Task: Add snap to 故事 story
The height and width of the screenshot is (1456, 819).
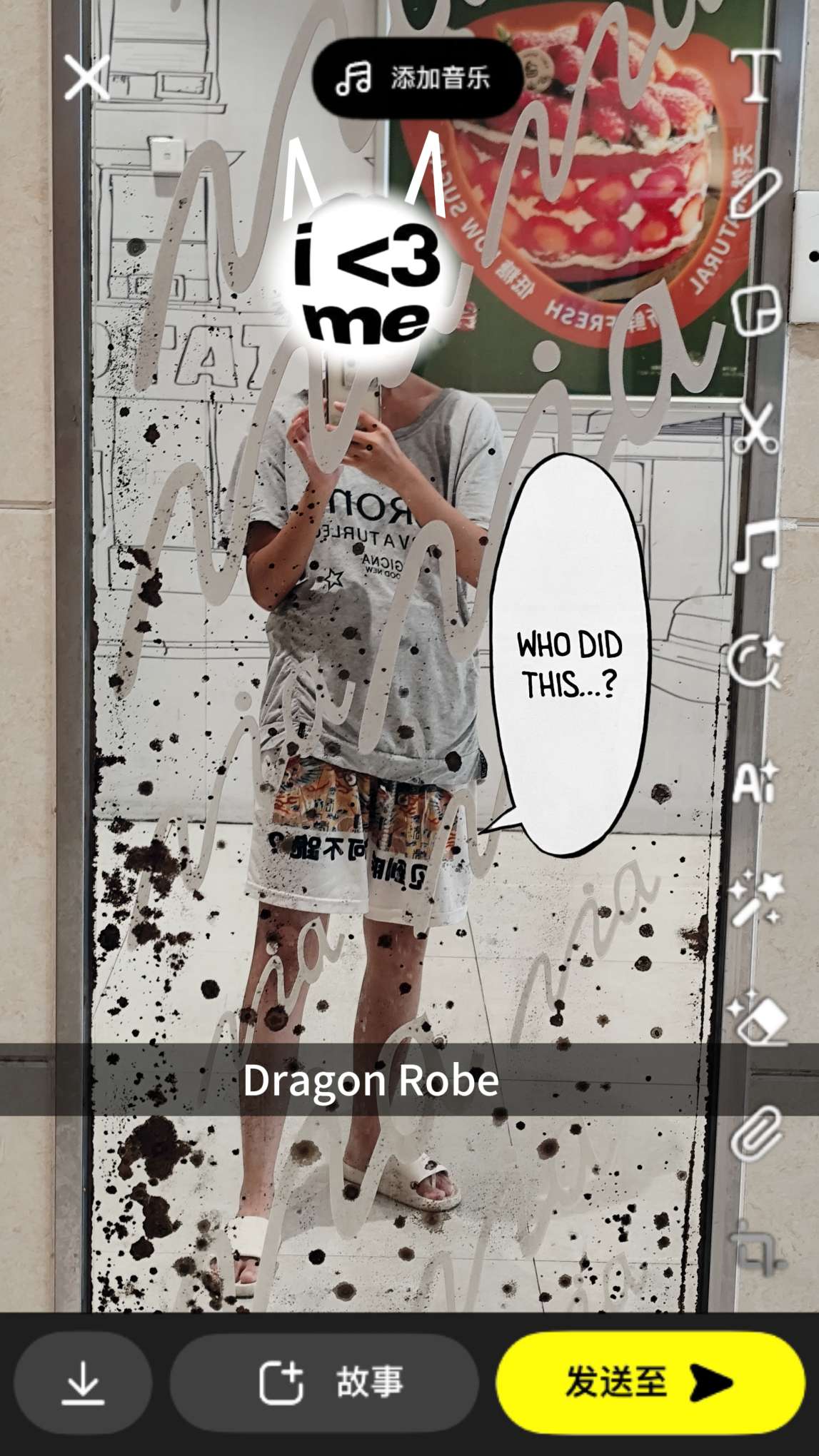Action: [x=324, y=1383]
